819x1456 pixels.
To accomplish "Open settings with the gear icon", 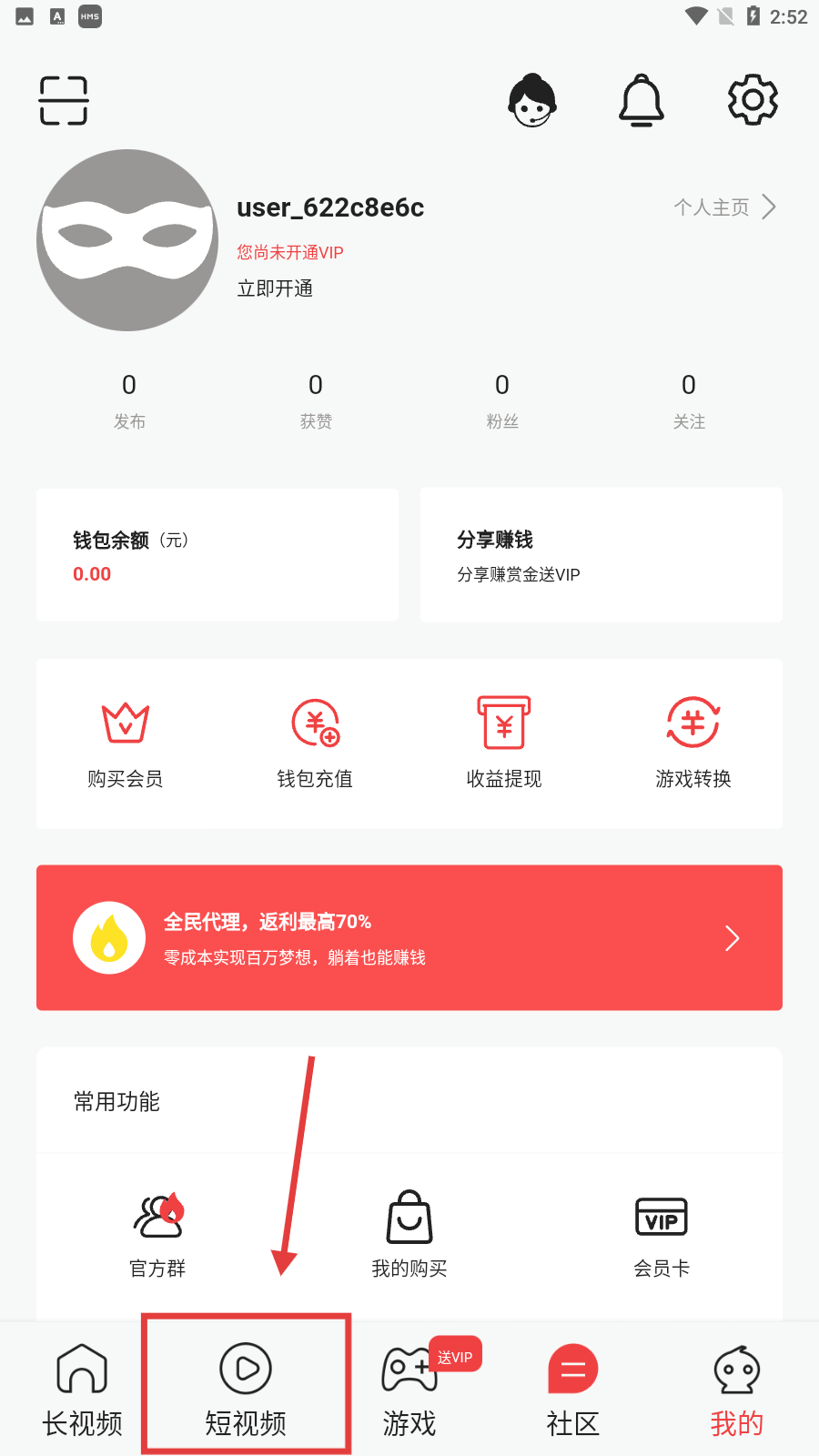I will coord(752,100).
